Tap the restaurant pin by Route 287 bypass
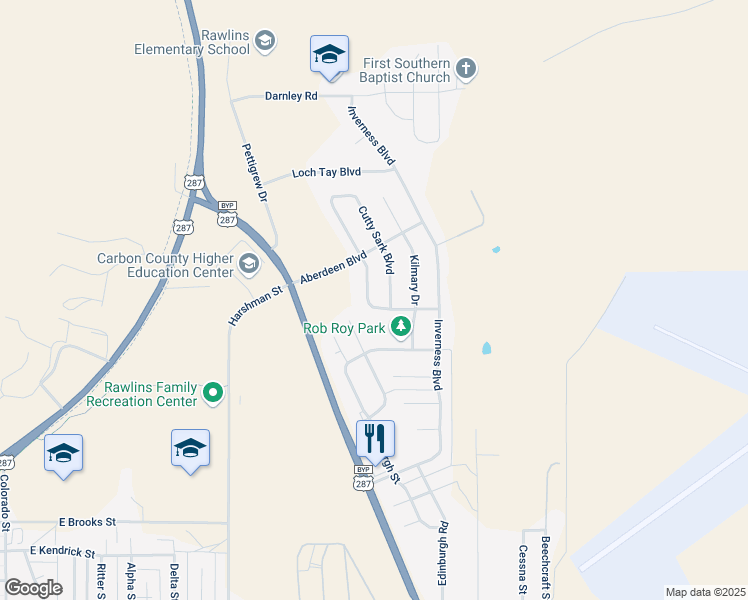The width and height of the screenshot is (748, 600). pos(376,440)
